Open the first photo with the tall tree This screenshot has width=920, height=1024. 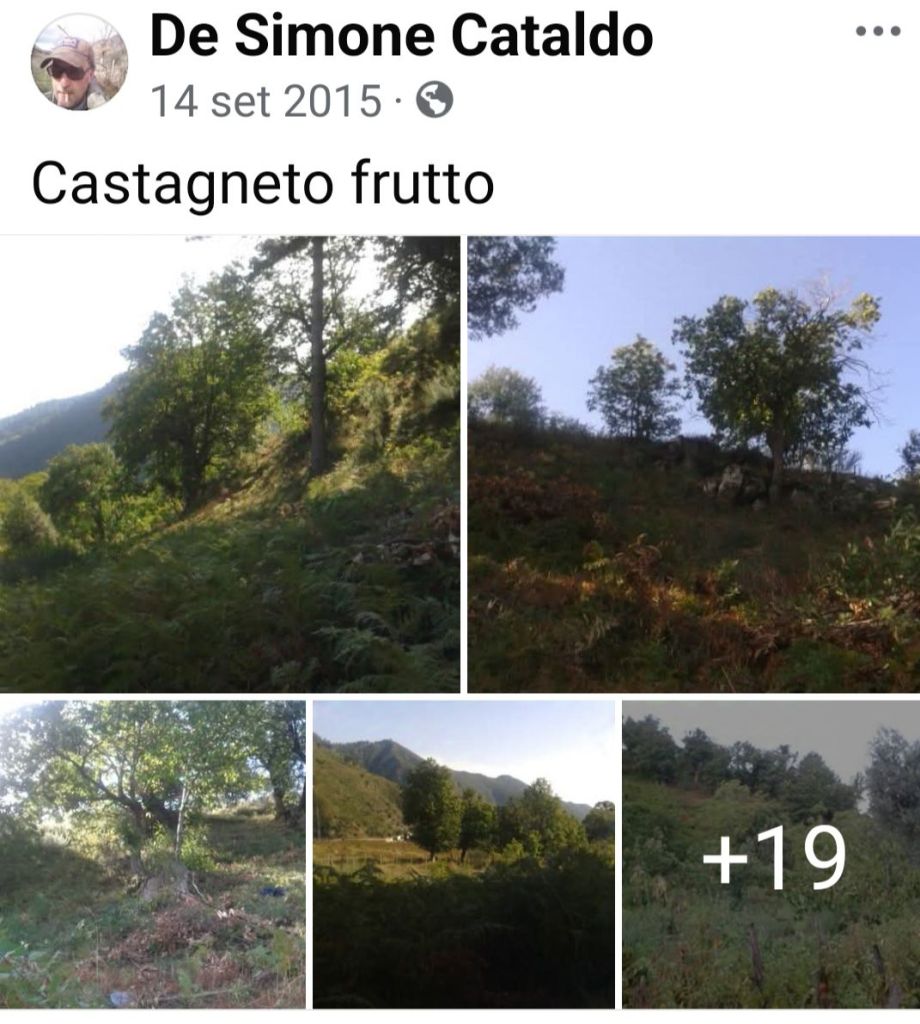click(230, 464)
